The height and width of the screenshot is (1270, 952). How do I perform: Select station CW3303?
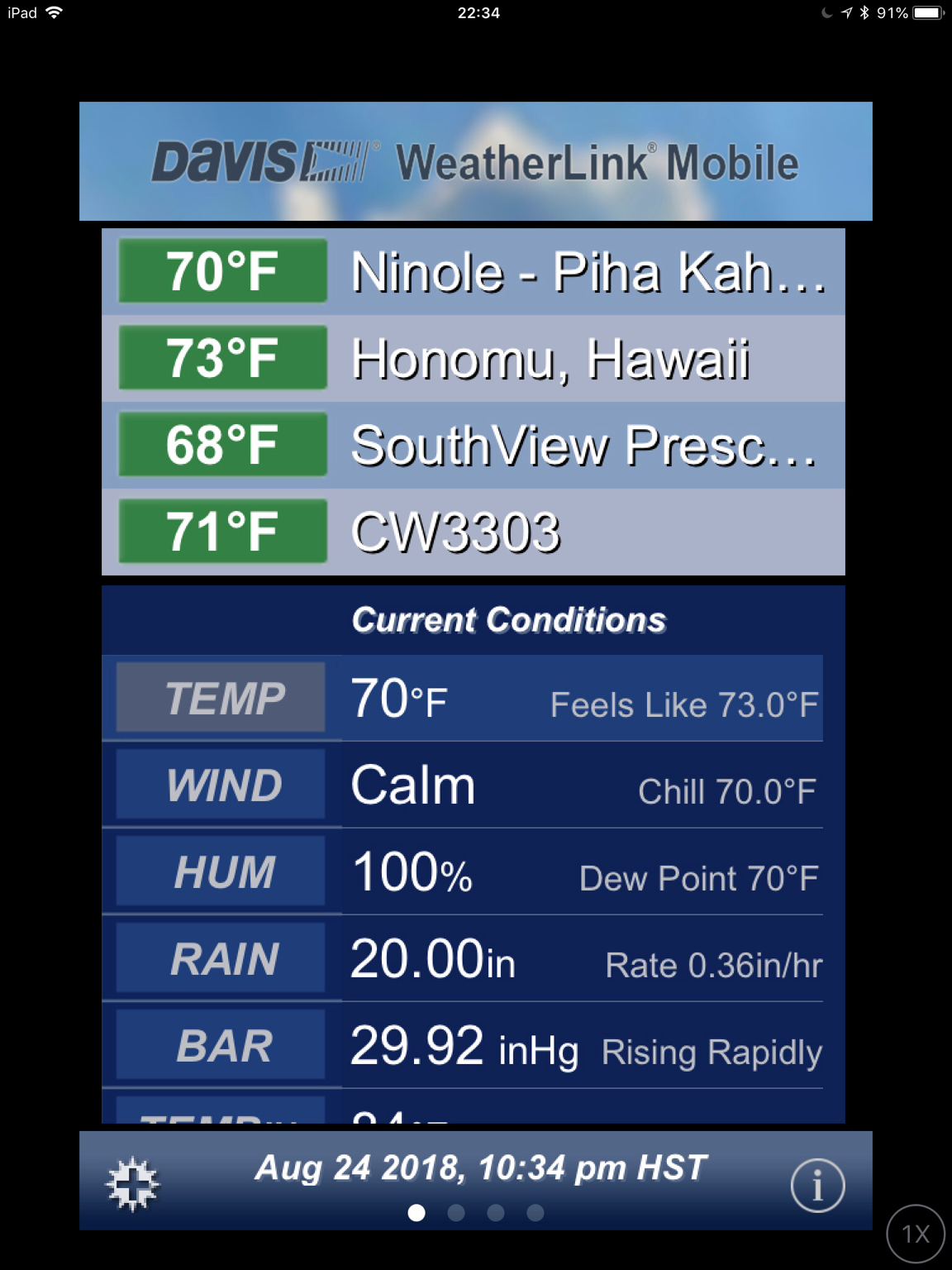[473, 532]
